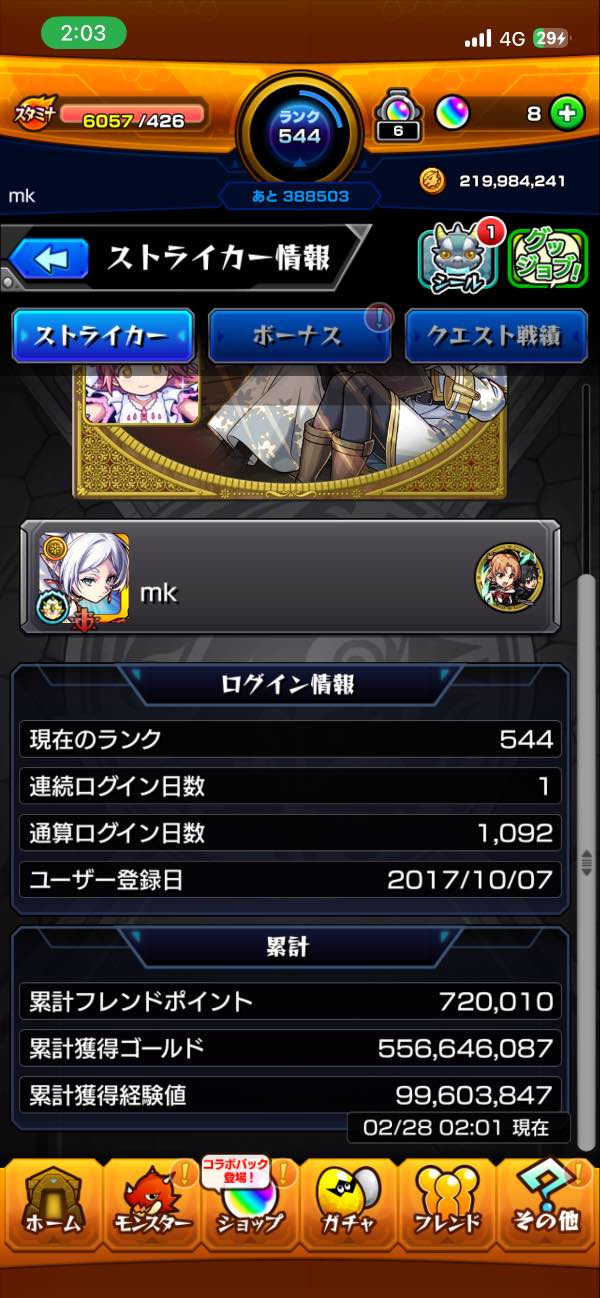Open the その他 other menu tab
This screenshot has height=1298, width=600.
point(547,1205)
